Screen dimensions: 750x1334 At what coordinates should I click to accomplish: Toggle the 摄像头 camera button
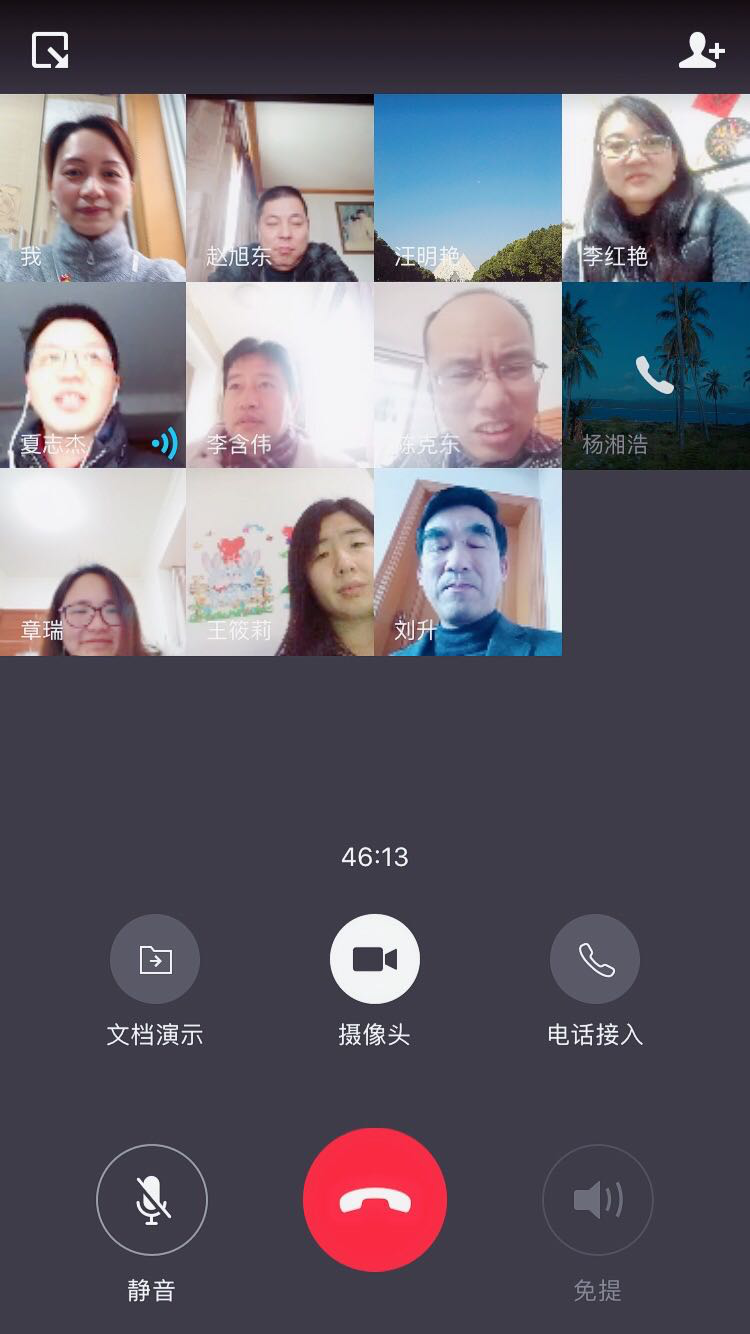point(375,959)
